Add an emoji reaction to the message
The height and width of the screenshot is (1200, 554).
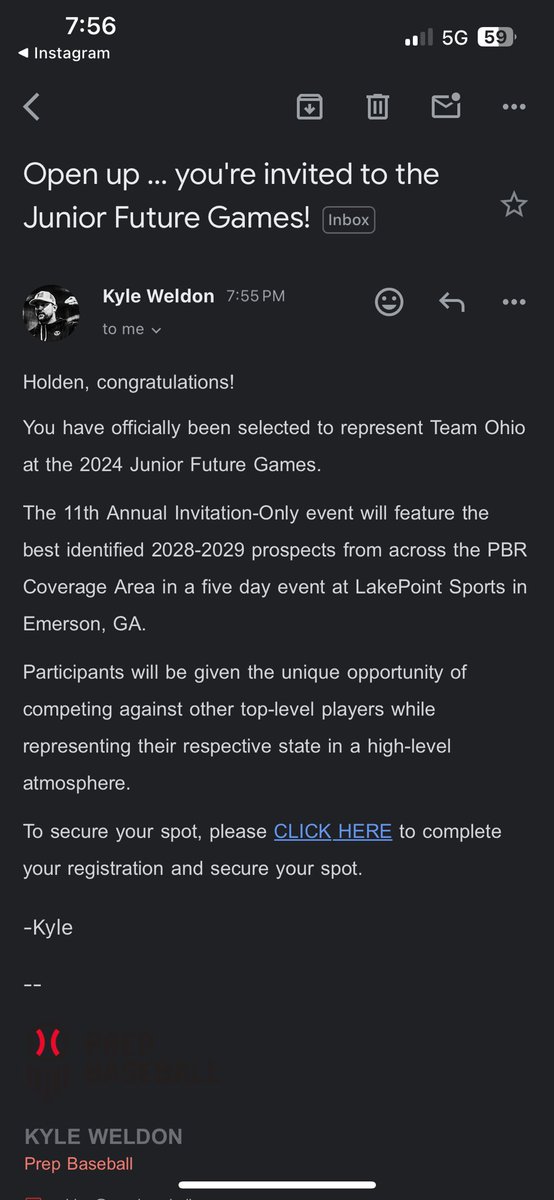[389, 301]
